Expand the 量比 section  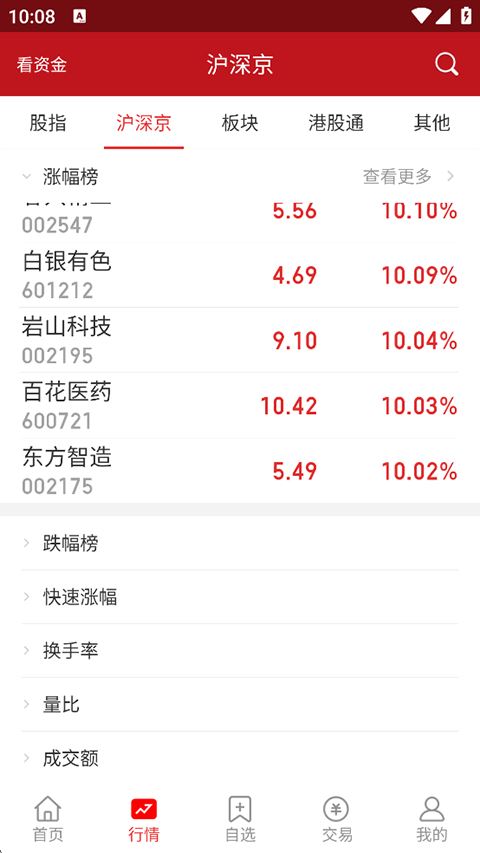240,704
